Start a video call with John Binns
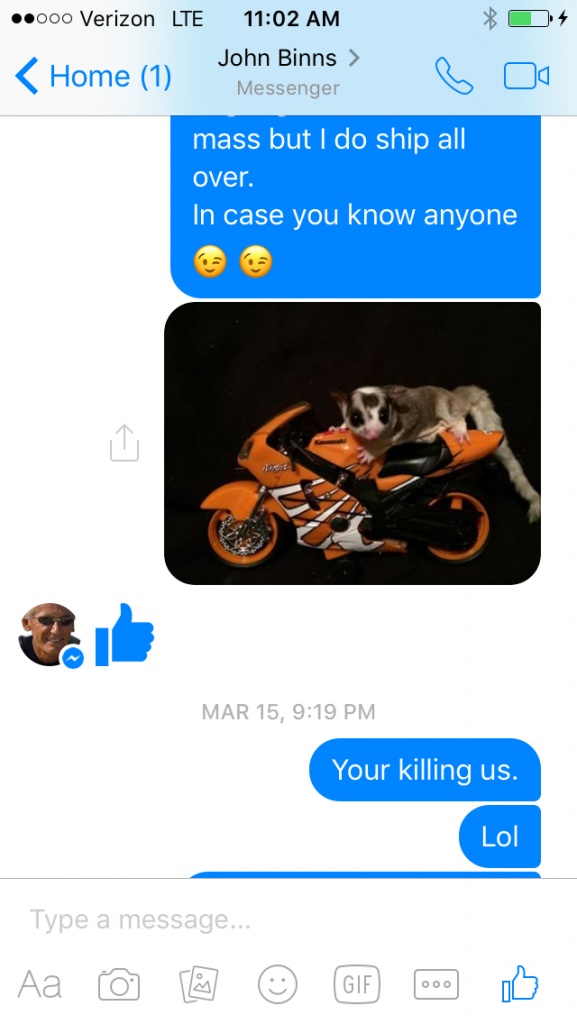577x1024 pixels. pos(526,76)
